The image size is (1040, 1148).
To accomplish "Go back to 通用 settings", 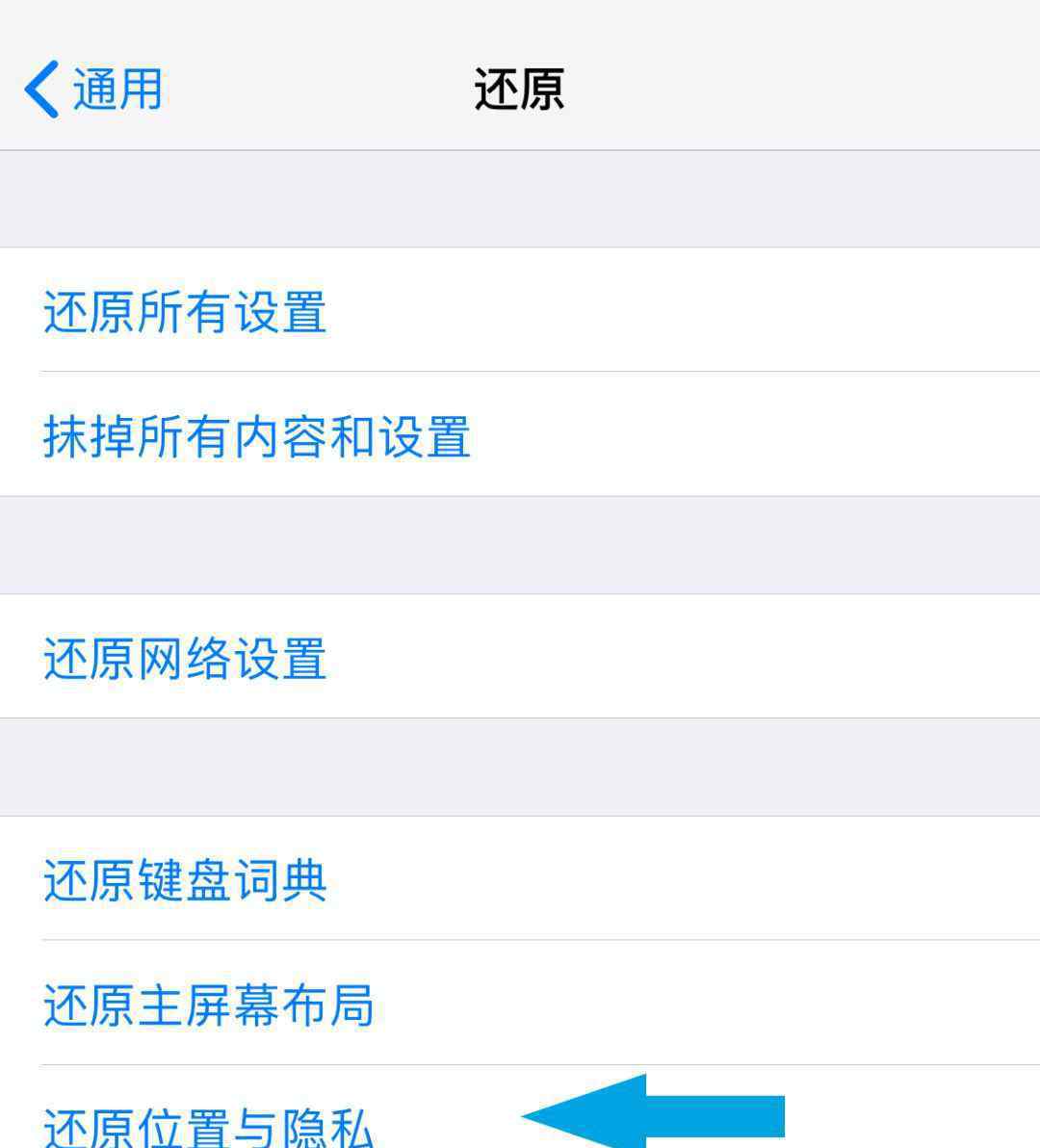I will 93,90.
